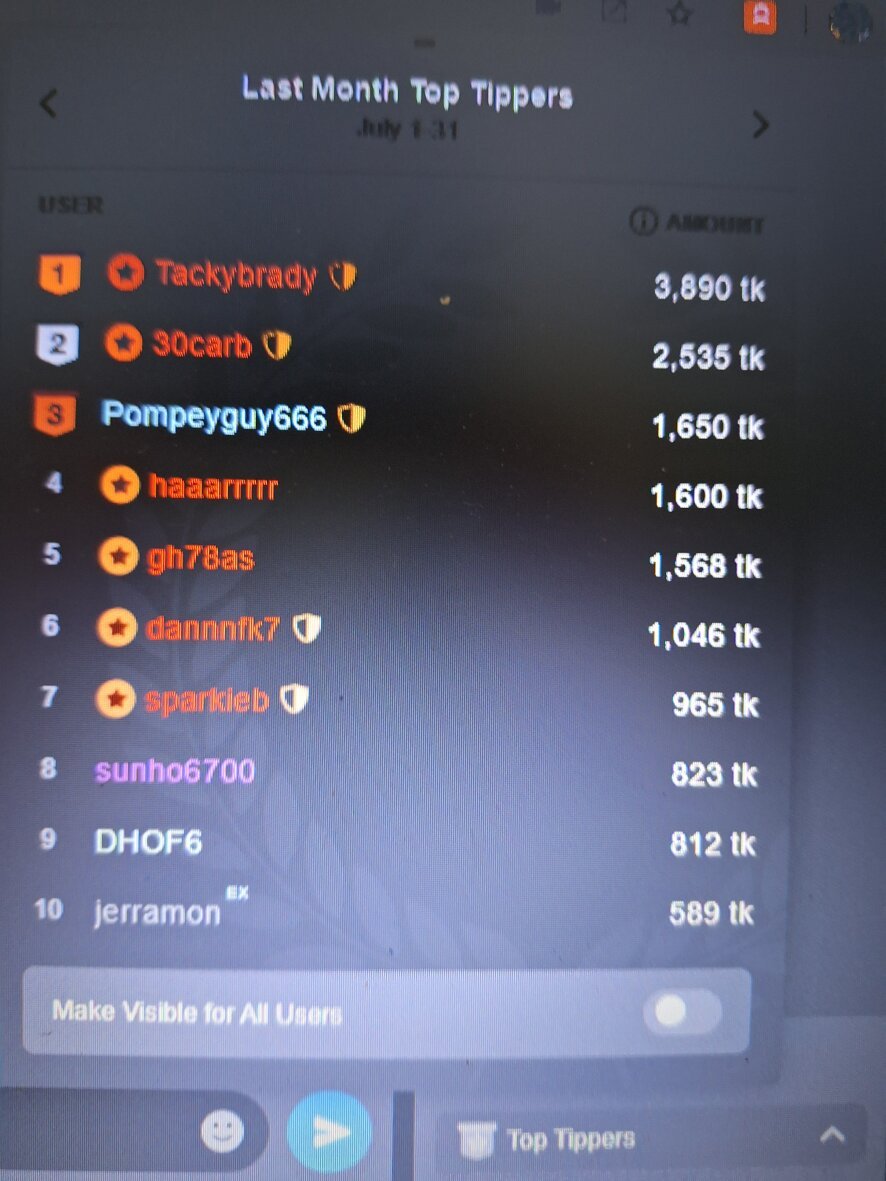Open dannnfk7's profile
Image resolution: width=886 pixels, height=1181 pixels.
coord(212,628)
